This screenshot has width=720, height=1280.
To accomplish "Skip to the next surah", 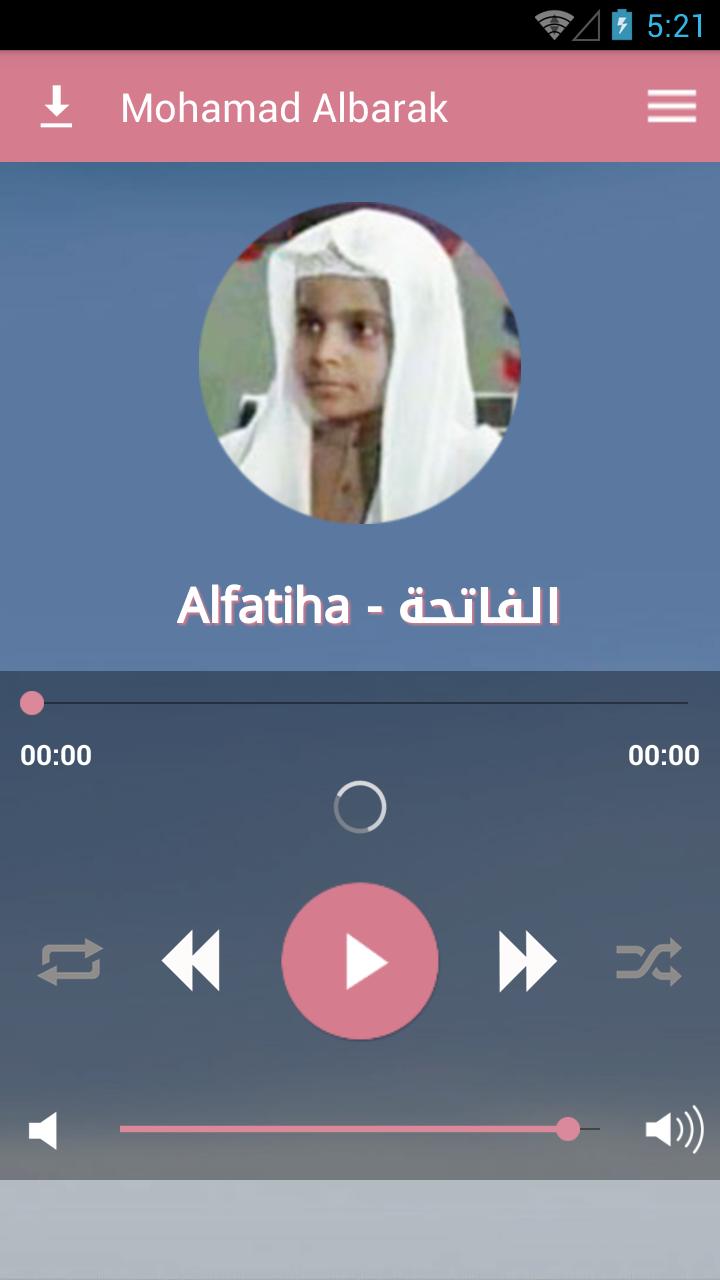I will pos(527,961).
